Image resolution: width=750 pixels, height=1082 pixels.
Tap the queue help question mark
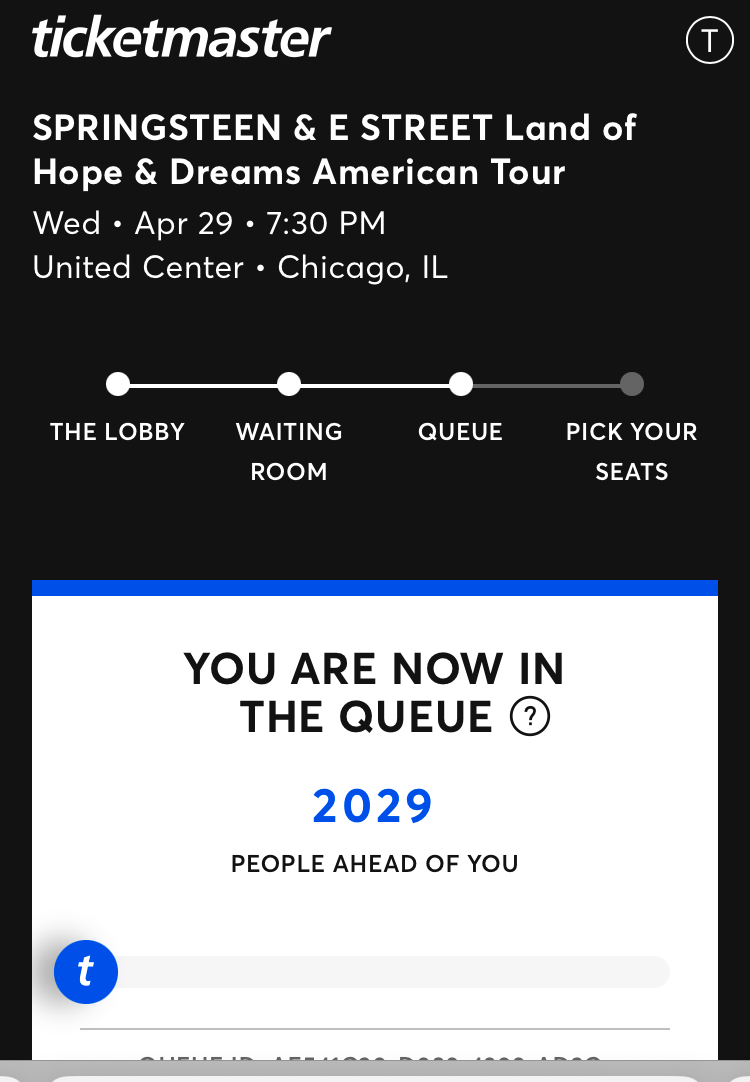pyautogui.click(x=530, y=716)
